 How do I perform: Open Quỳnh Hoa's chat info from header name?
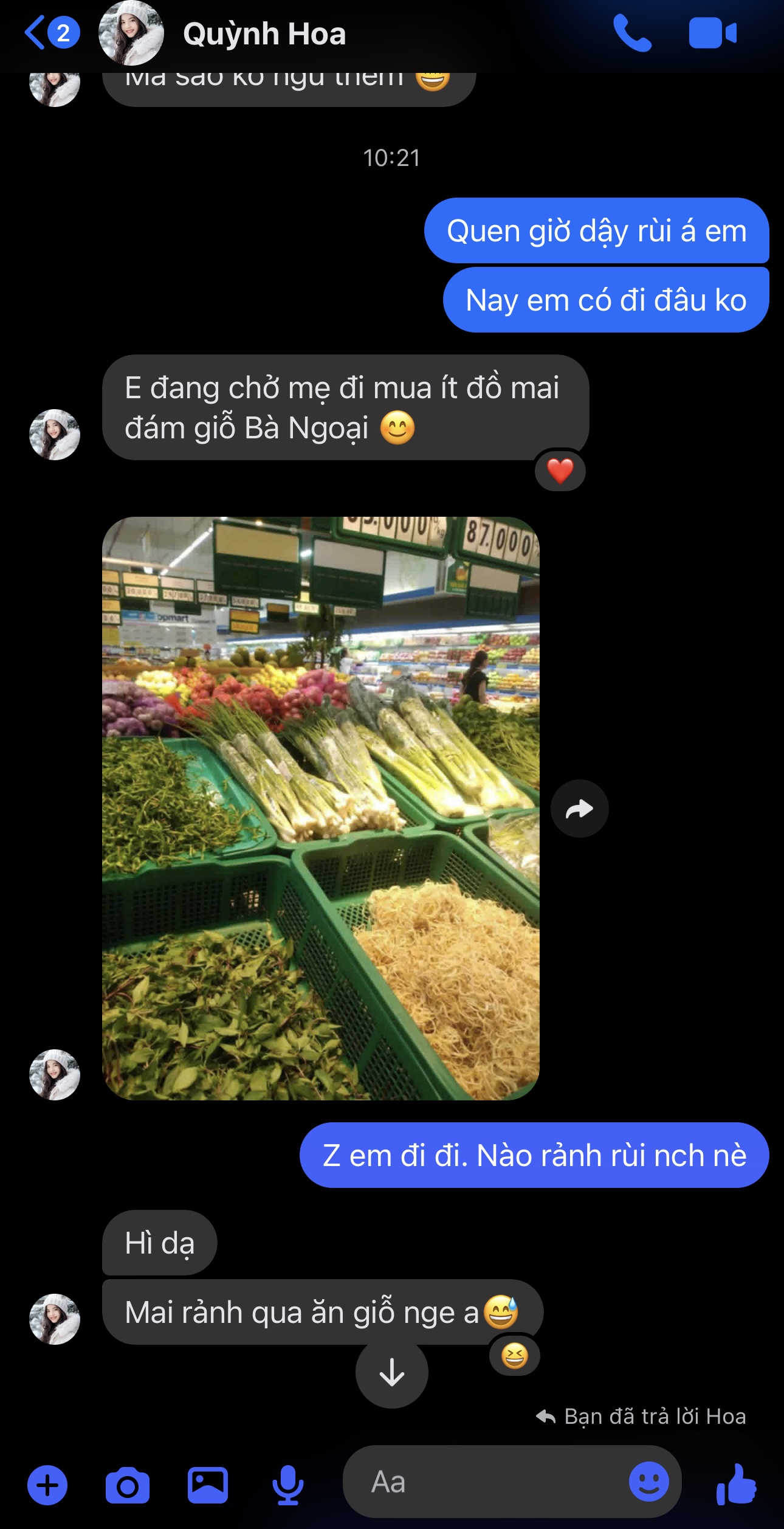click(x=264, y=34)
